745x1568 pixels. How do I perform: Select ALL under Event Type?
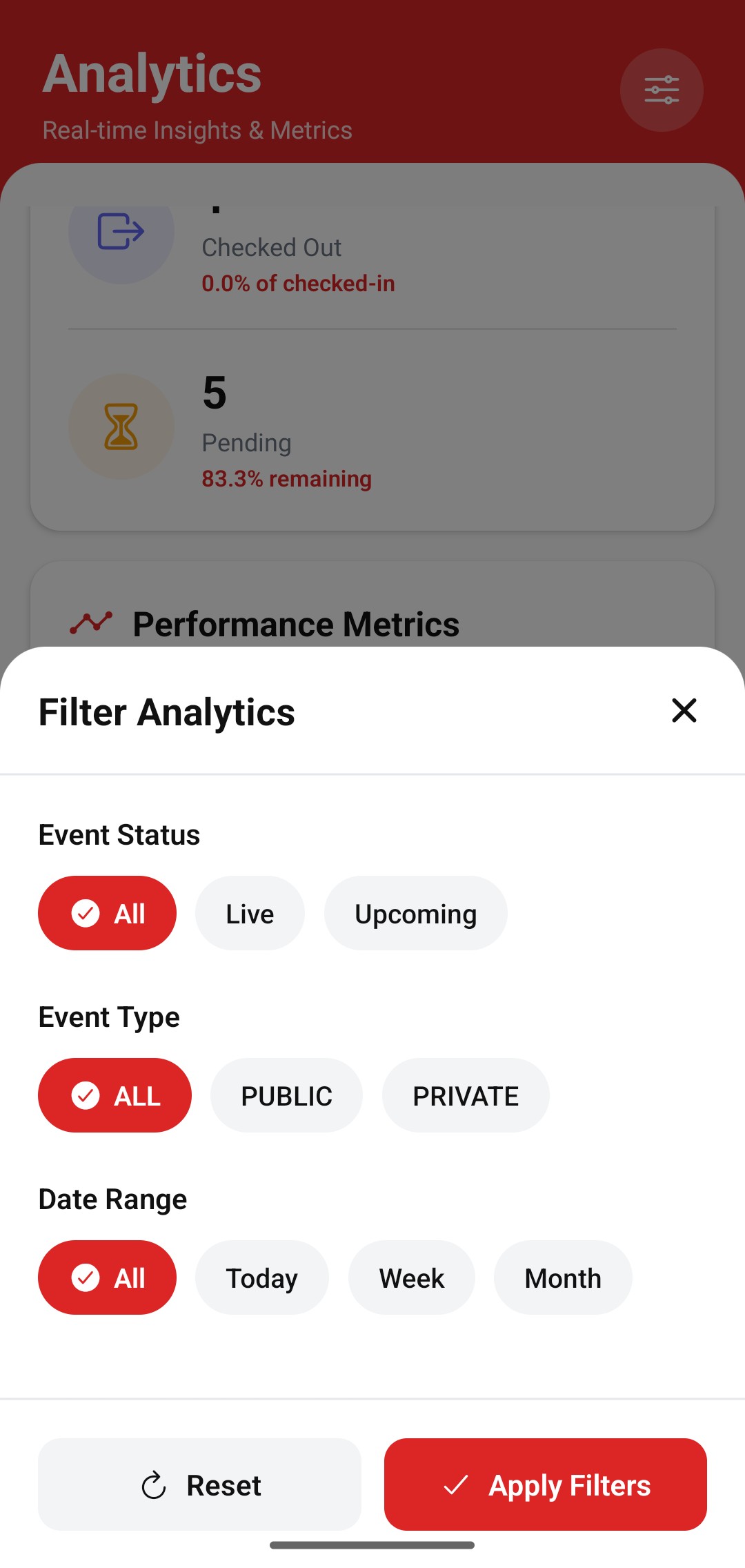point(115,1095)
